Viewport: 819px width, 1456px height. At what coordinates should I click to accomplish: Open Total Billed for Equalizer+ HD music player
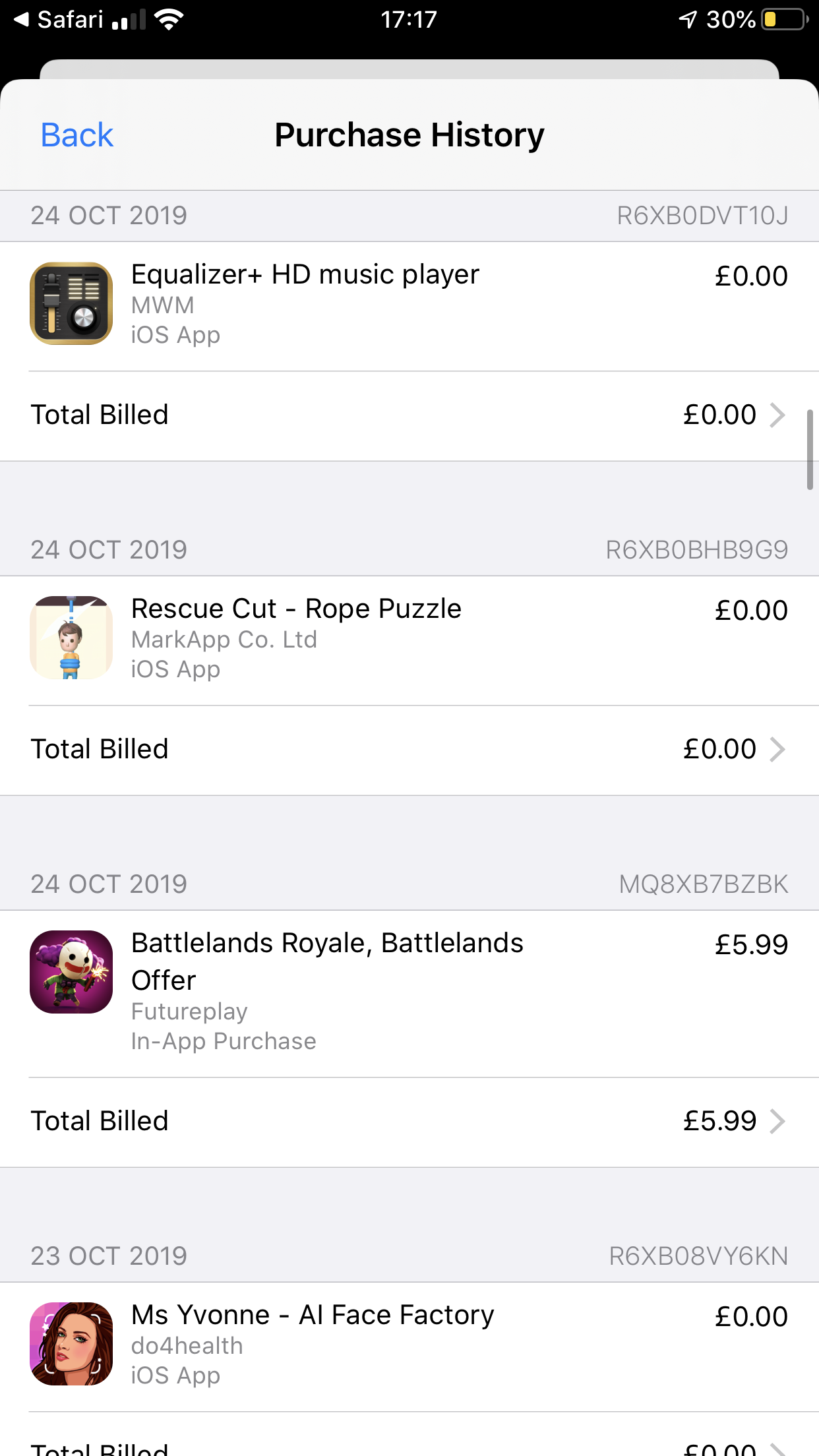[409, 415]
